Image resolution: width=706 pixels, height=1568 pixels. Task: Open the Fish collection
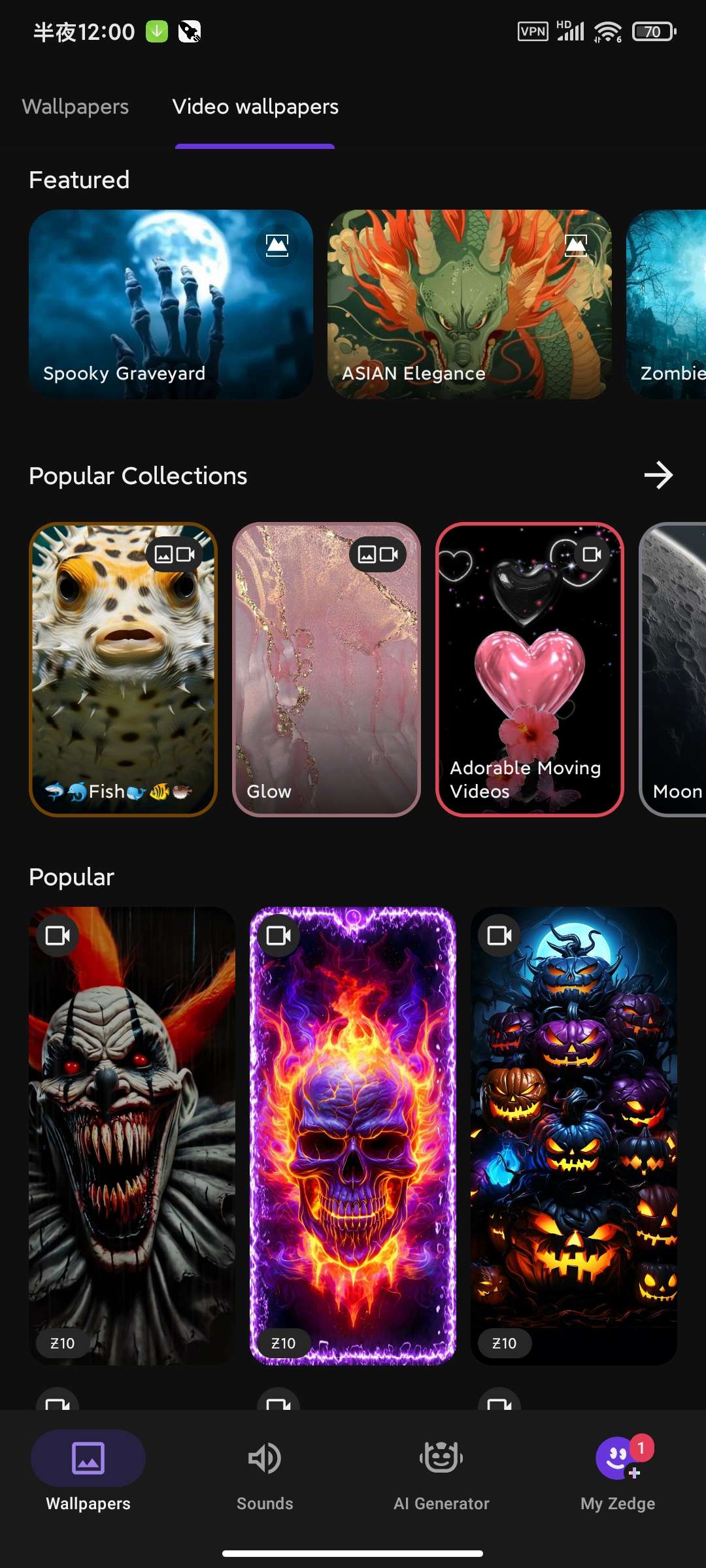(124, 670)
